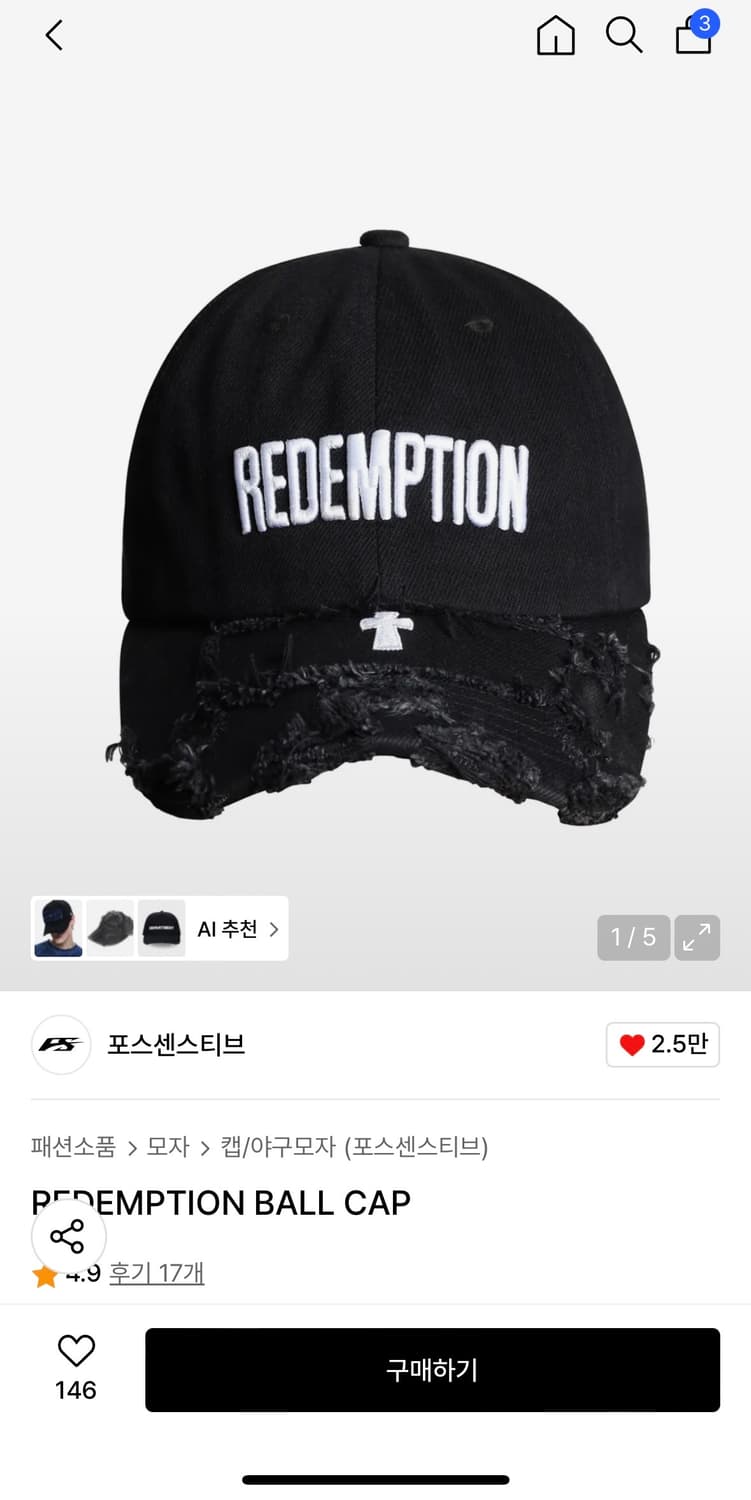Tap the 구매하기 purchase button
Screen dimensions: 751x1500
(432, 1370)
